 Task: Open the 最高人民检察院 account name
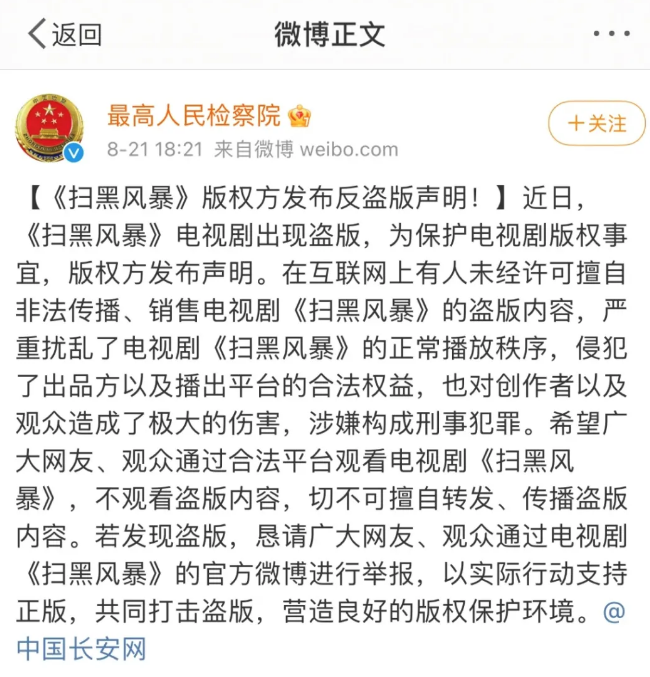pos(194,115)
